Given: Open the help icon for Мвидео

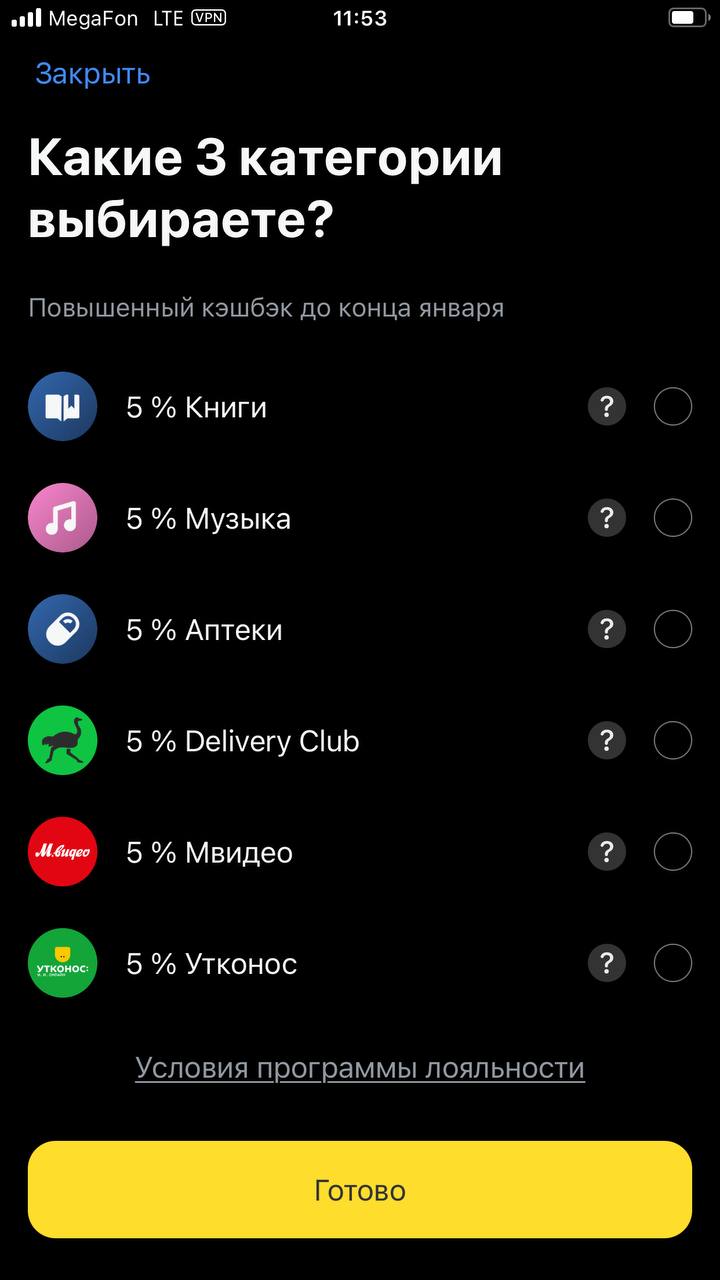Looking at the screenshot, I should (606, 851).
